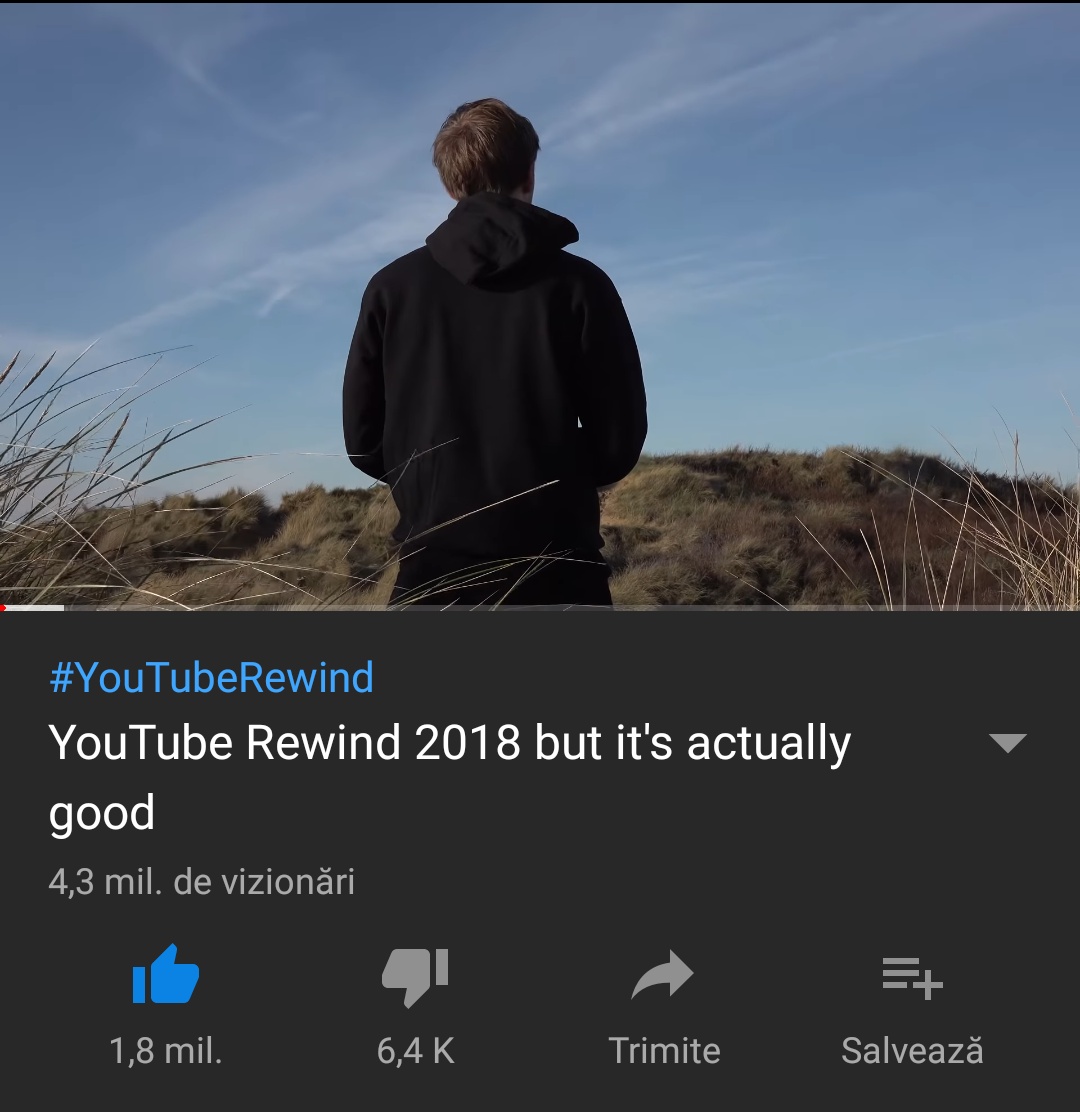Share the video via Trimite
Image resolution: width=1080 pixels, height=1112 pixels.
click(664, 976)
